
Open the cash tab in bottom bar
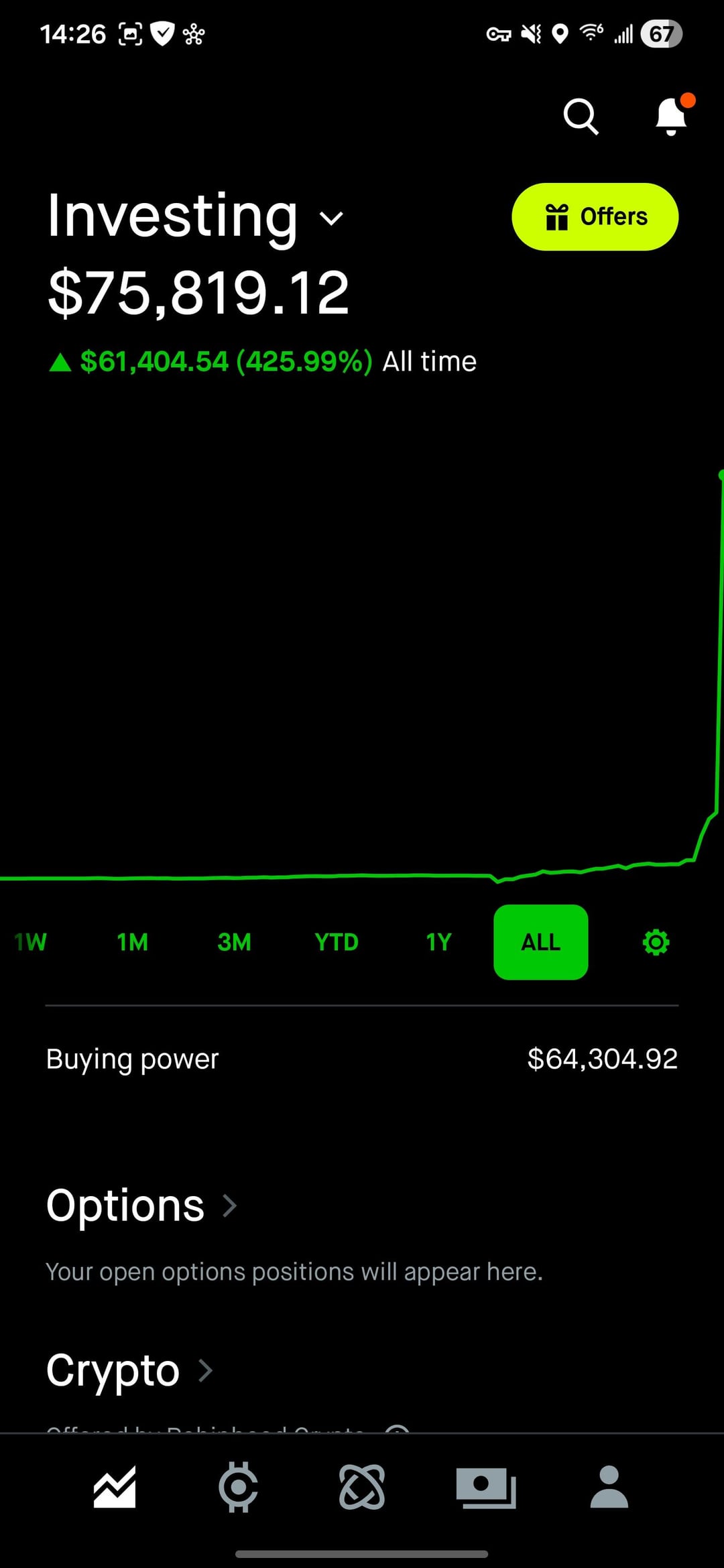pos(485,1486)
